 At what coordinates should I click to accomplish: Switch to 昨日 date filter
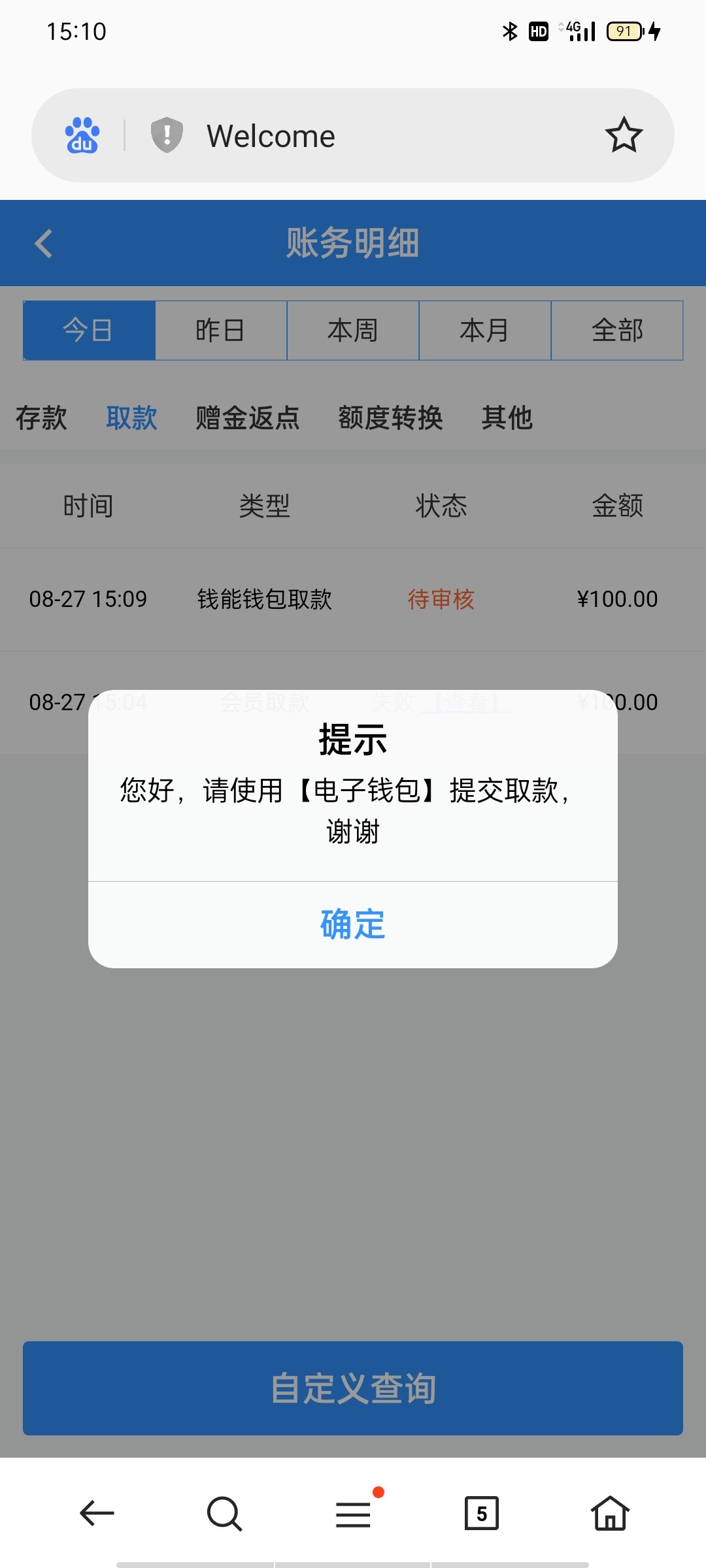click(221, 331)
